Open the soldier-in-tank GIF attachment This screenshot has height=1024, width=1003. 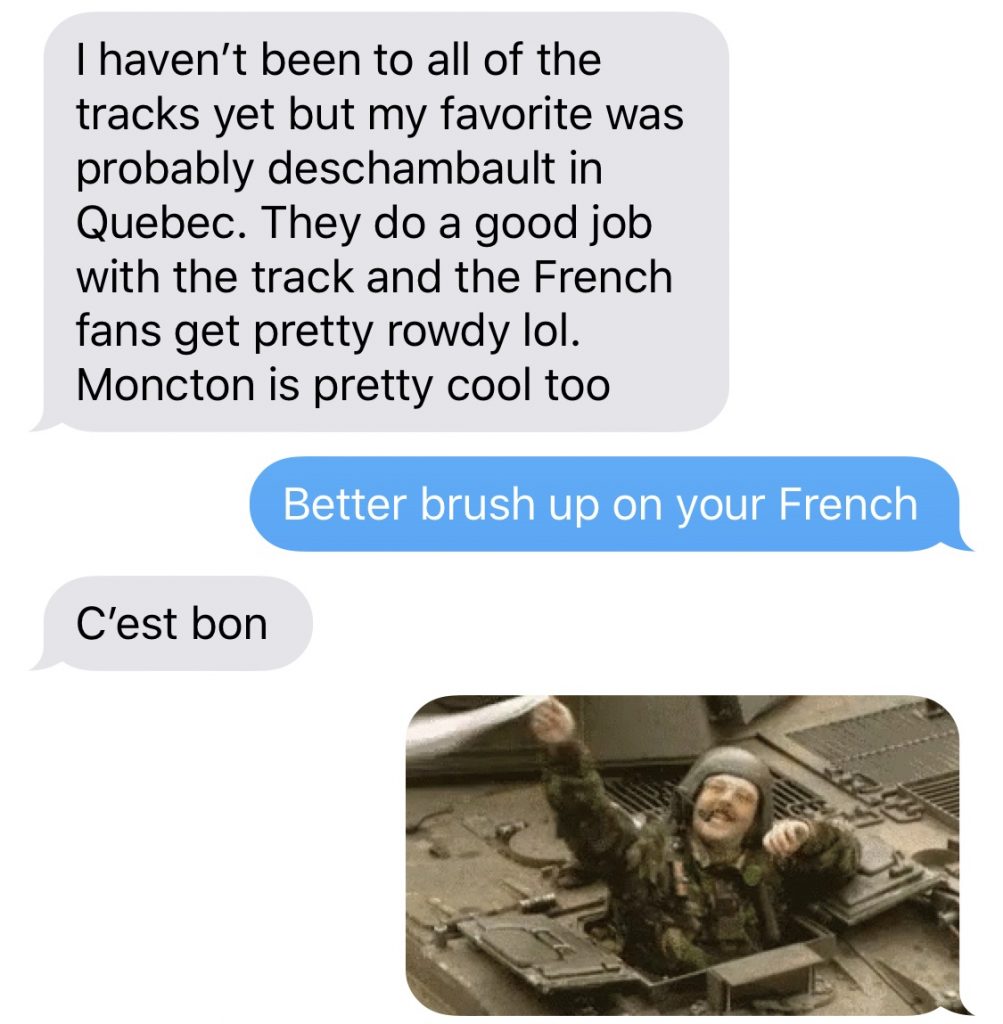[x=682, y=853]
